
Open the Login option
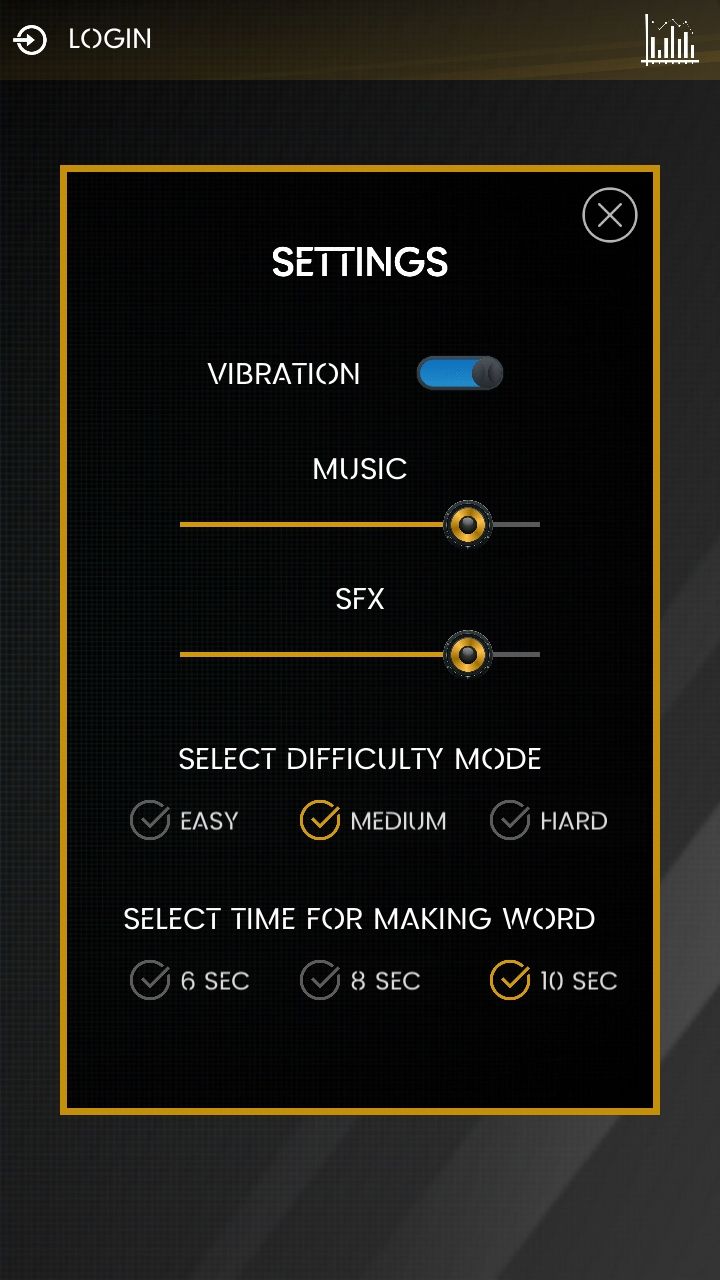[82, 40]
